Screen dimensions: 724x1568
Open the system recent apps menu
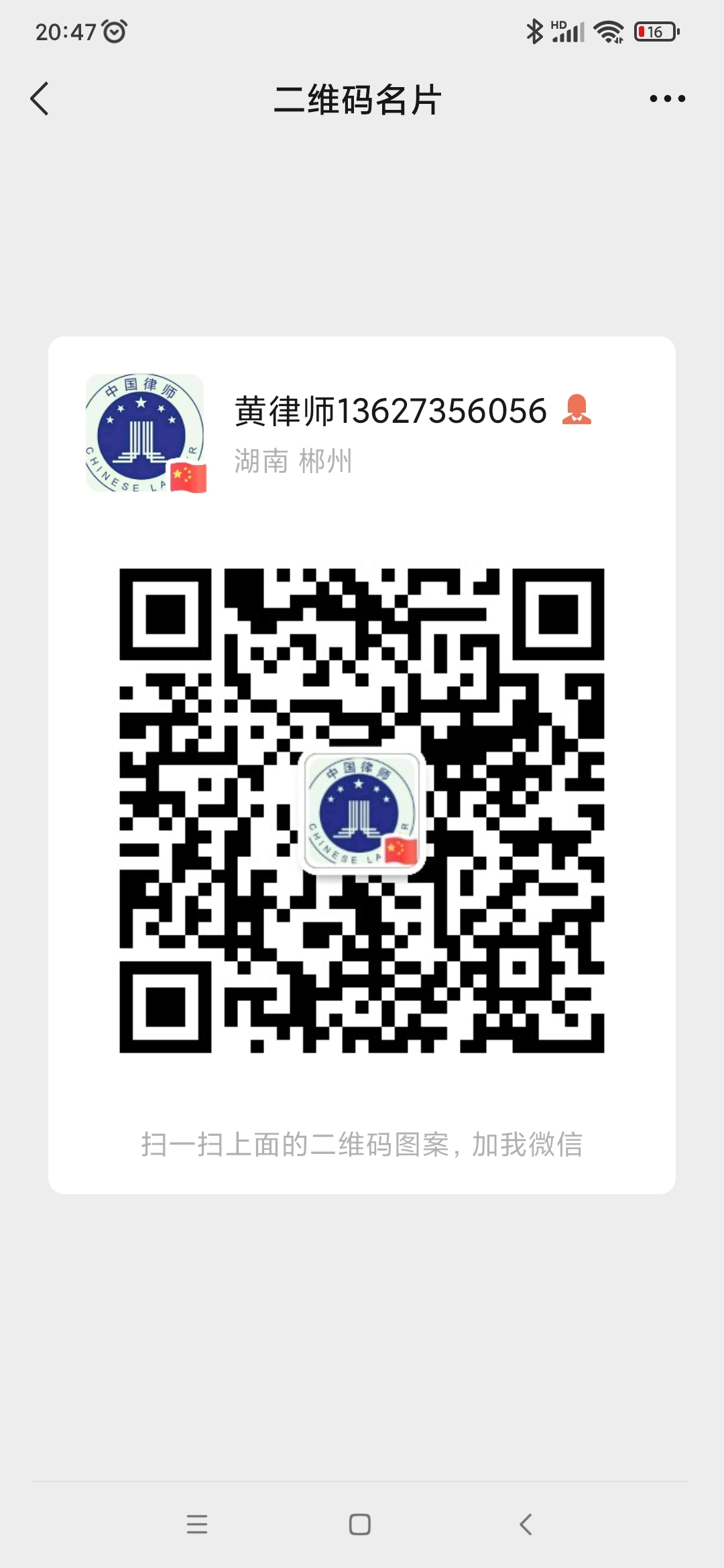coord(197,1524)
